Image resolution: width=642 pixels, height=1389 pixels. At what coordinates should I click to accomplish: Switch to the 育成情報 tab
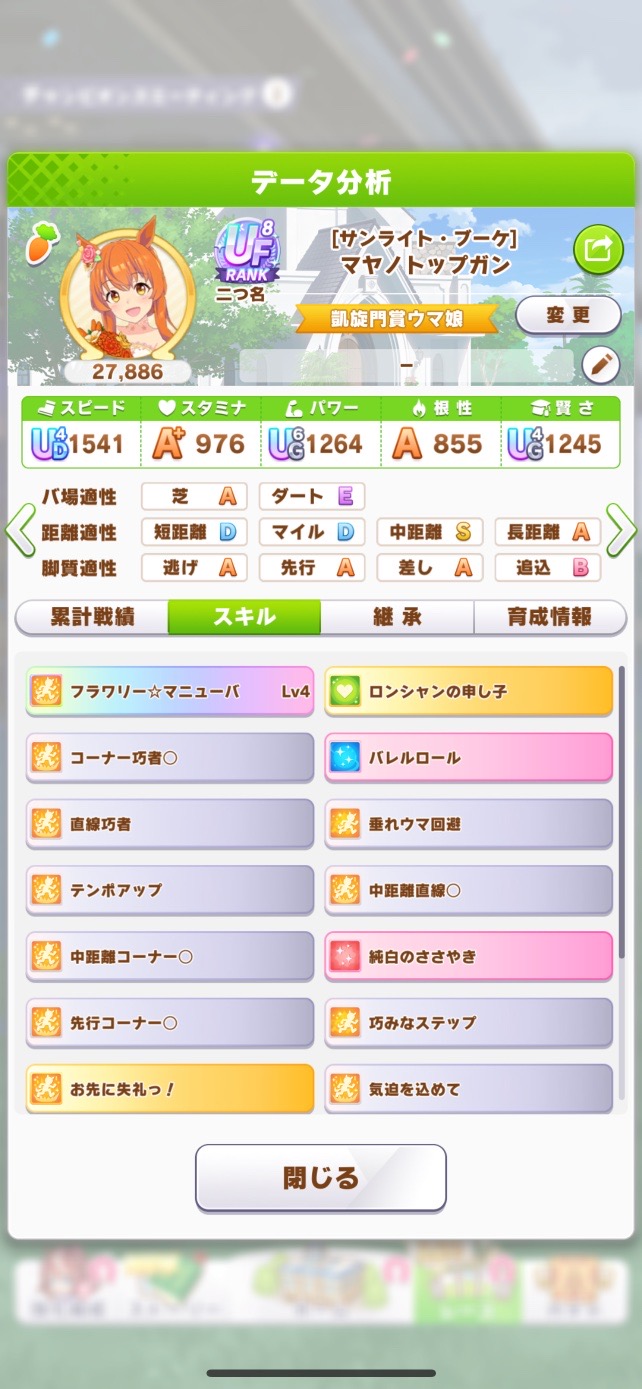[x=549, y=617]
